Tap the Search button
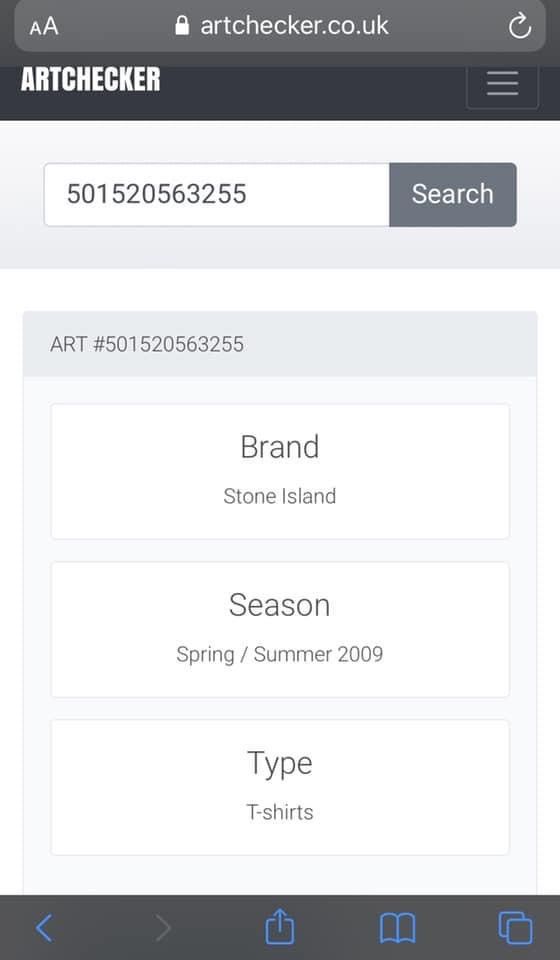The height and width of the screenshot is (960, 560). 453,195
